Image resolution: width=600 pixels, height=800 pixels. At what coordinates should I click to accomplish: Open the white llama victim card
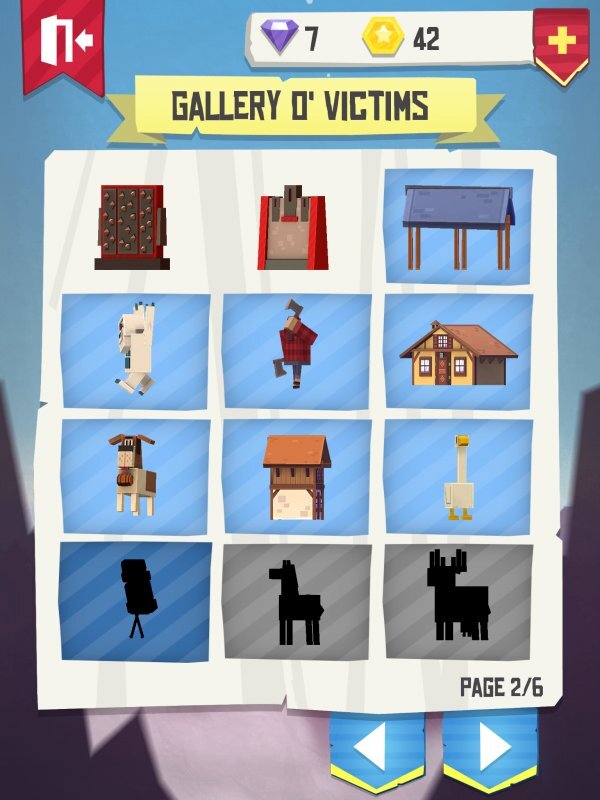pos(137,351)
